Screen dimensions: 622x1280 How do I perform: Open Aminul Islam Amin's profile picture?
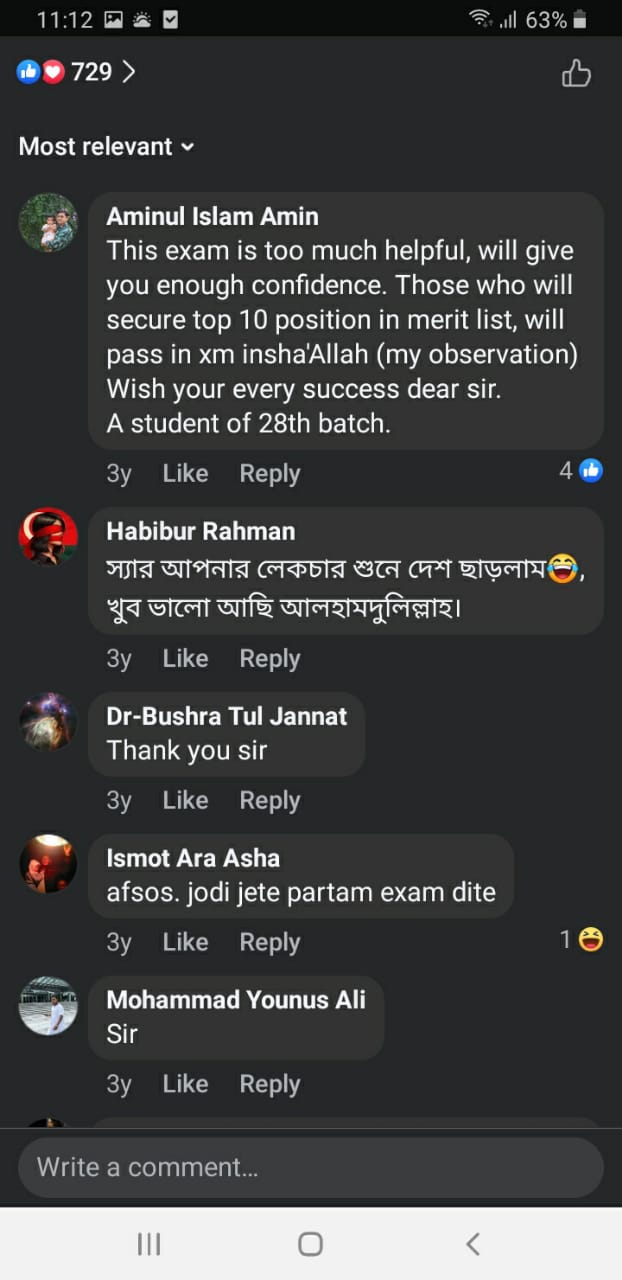pyautogui.click(x=48, y=222)
